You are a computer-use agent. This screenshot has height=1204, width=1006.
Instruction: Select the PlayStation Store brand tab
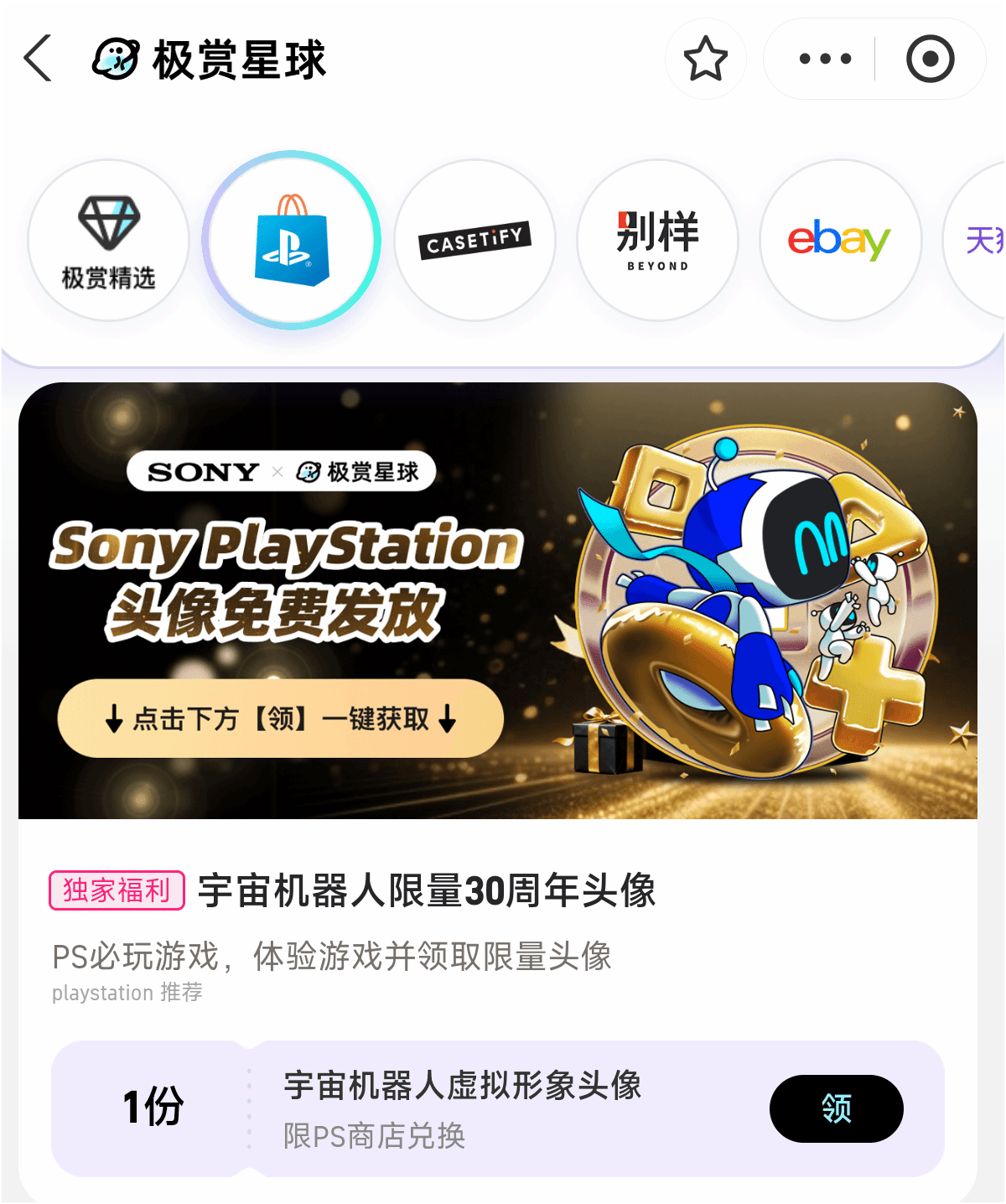tap(292, 241)
